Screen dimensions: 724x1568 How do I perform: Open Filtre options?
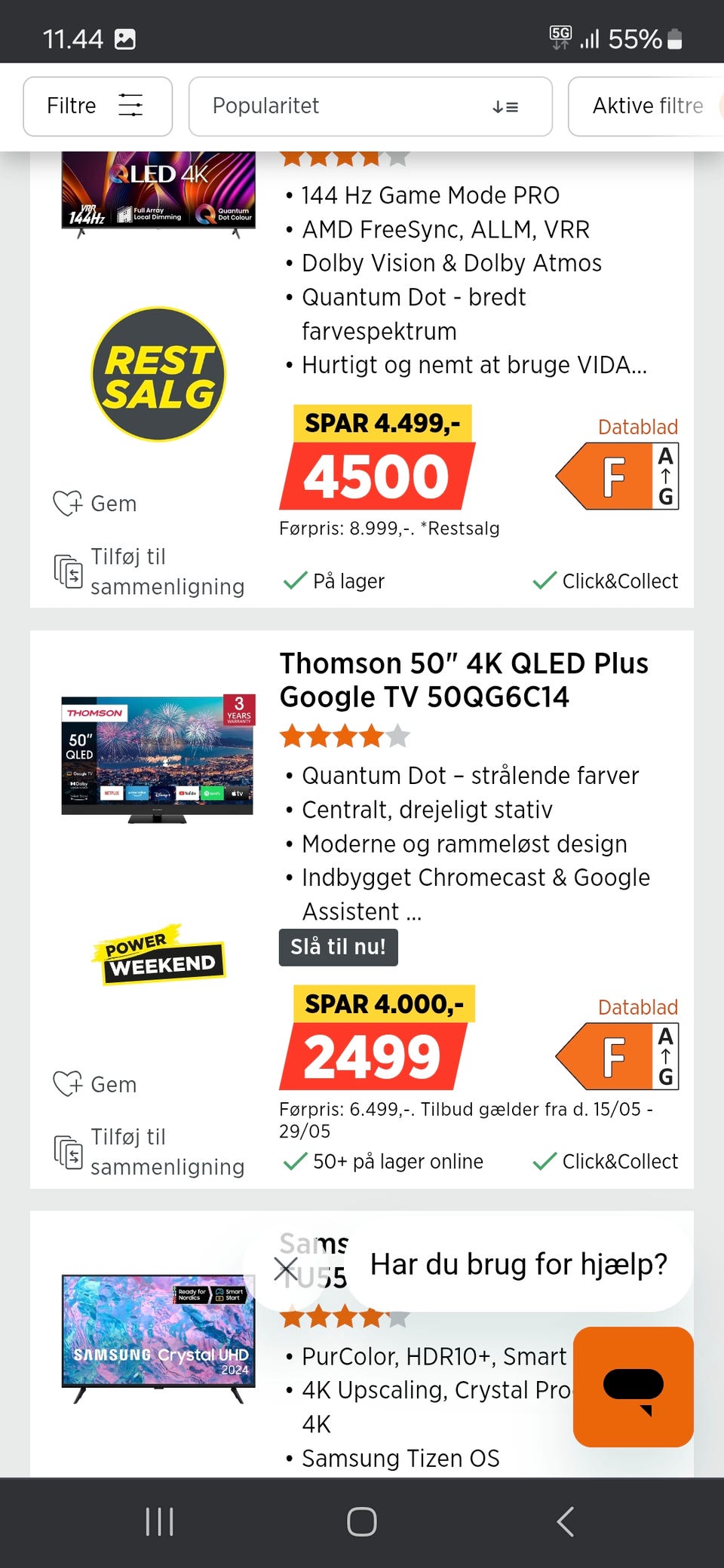tap(97, 106)
